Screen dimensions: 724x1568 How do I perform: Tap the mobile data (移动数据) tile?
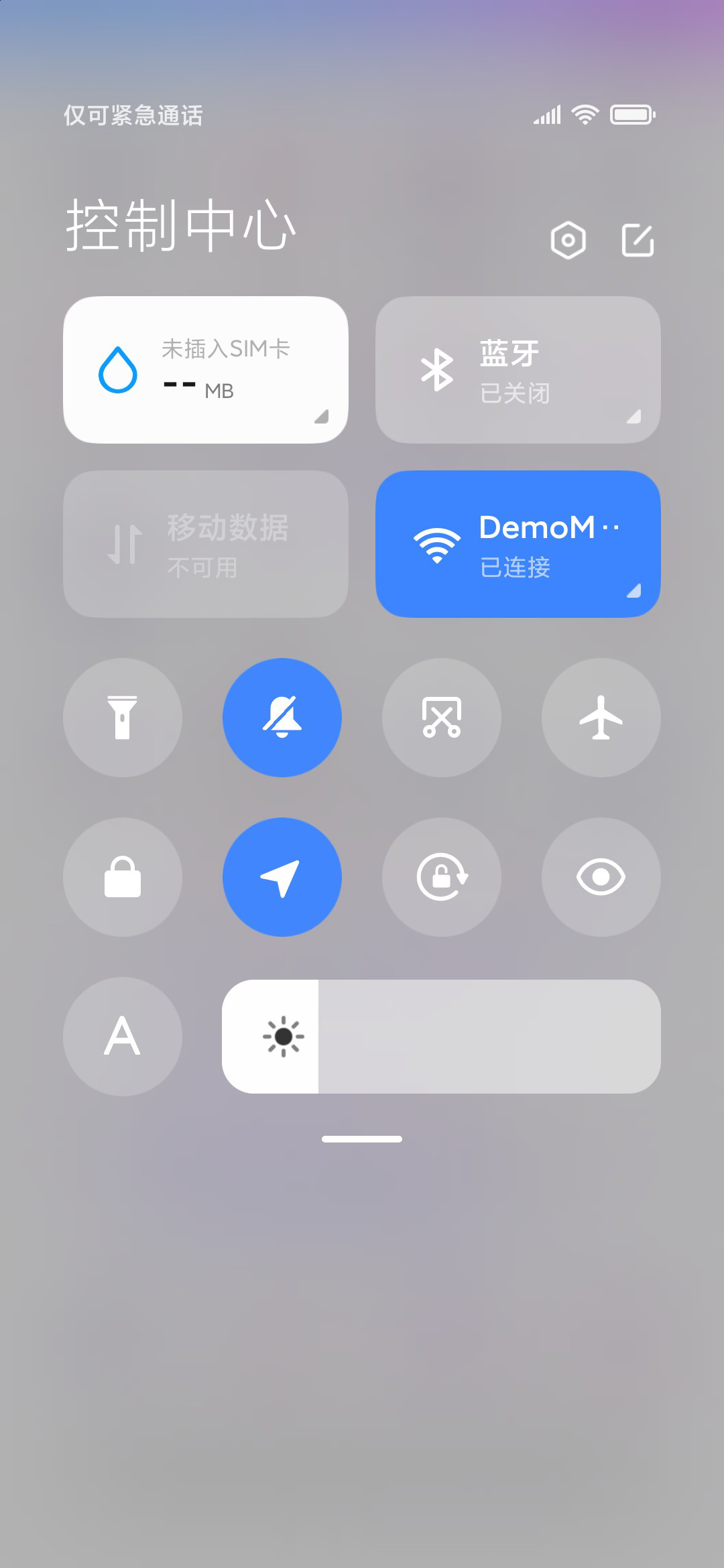(206, 544)
